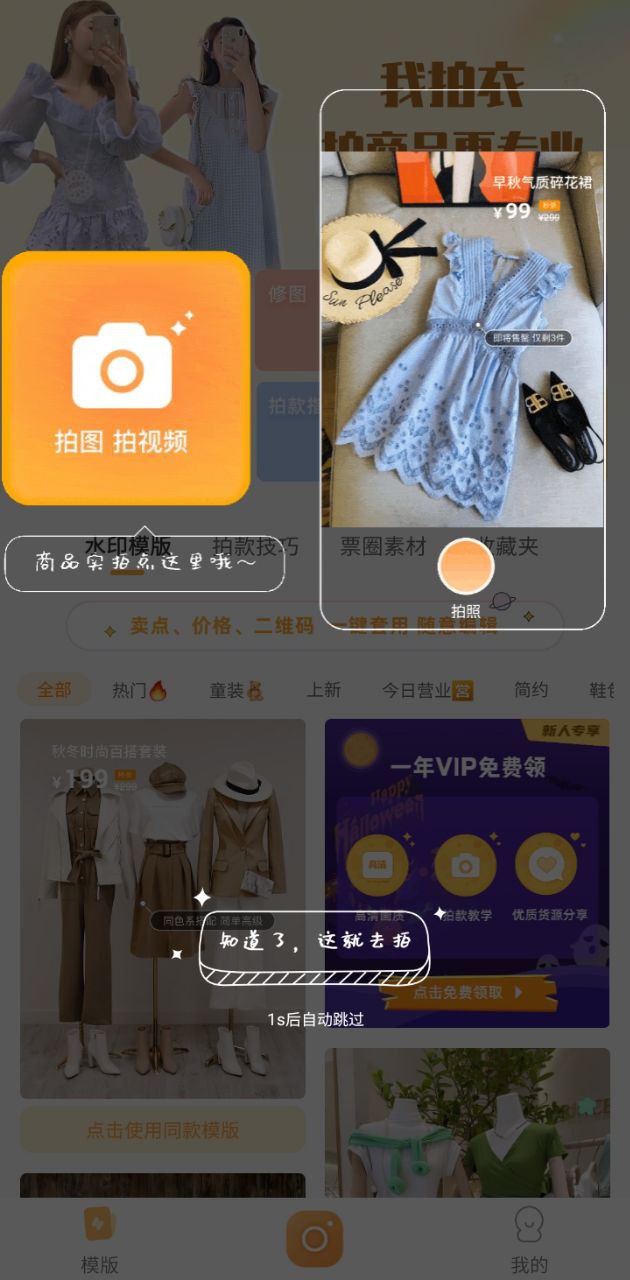The image size is (630, 1280).
Task: Select the 简约 category
Action: (531, 690)
